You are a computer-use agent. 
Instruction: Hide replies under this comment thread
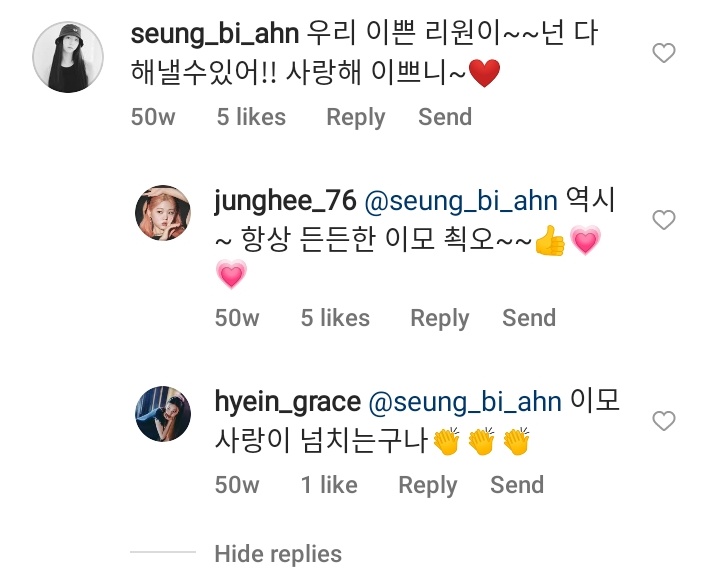tap(278, 554)
